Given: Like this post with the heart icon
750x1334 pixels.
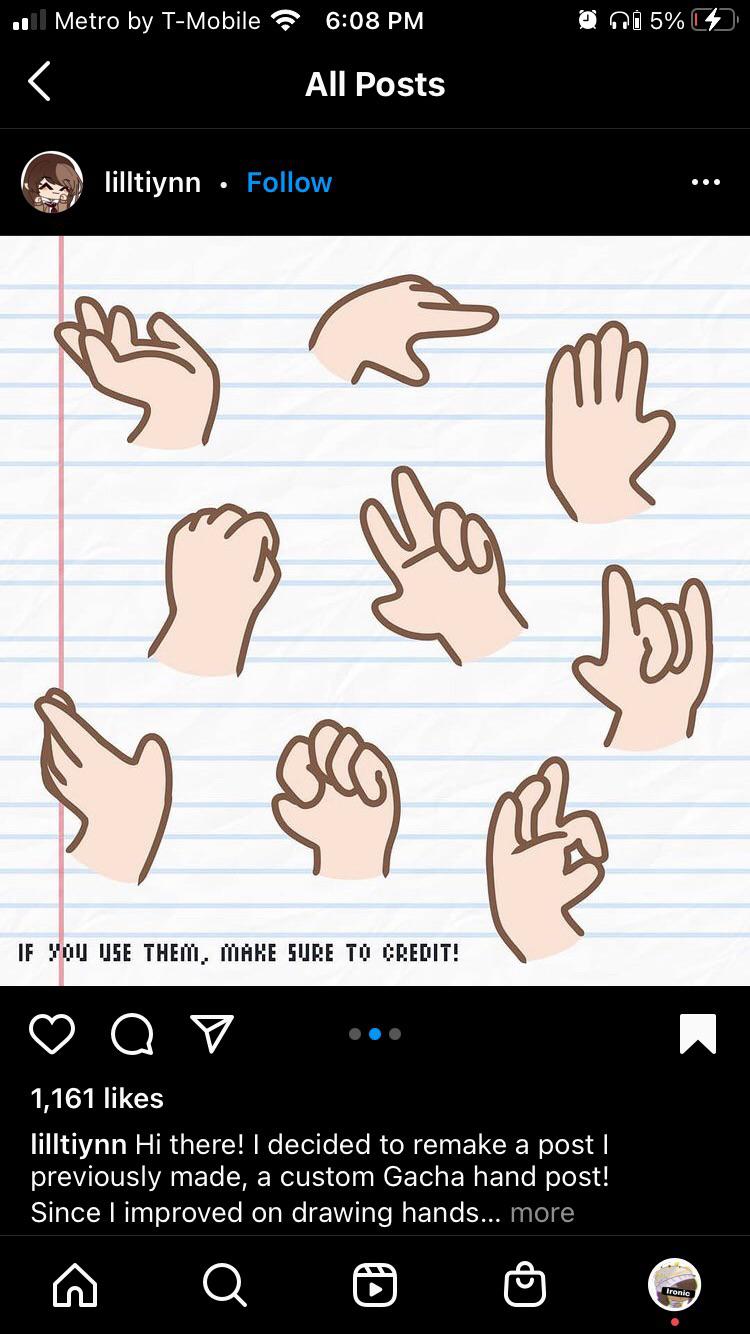Looking at the screenshot, I should 52,1034.
